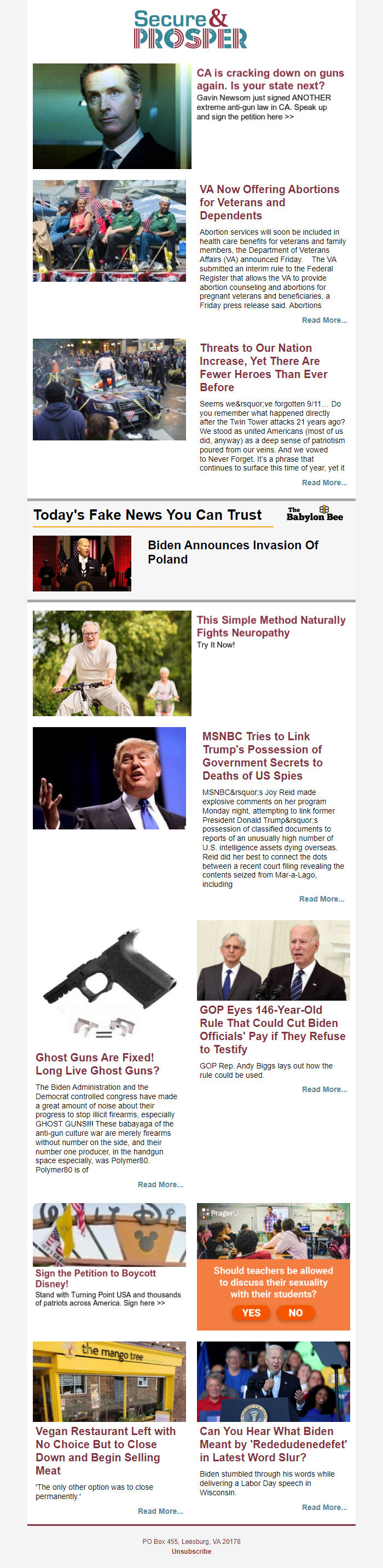This screenshot has height=1568, width=383.
Task: Read more on MSNBC Trump secrets article
Action: pos(322,899)
